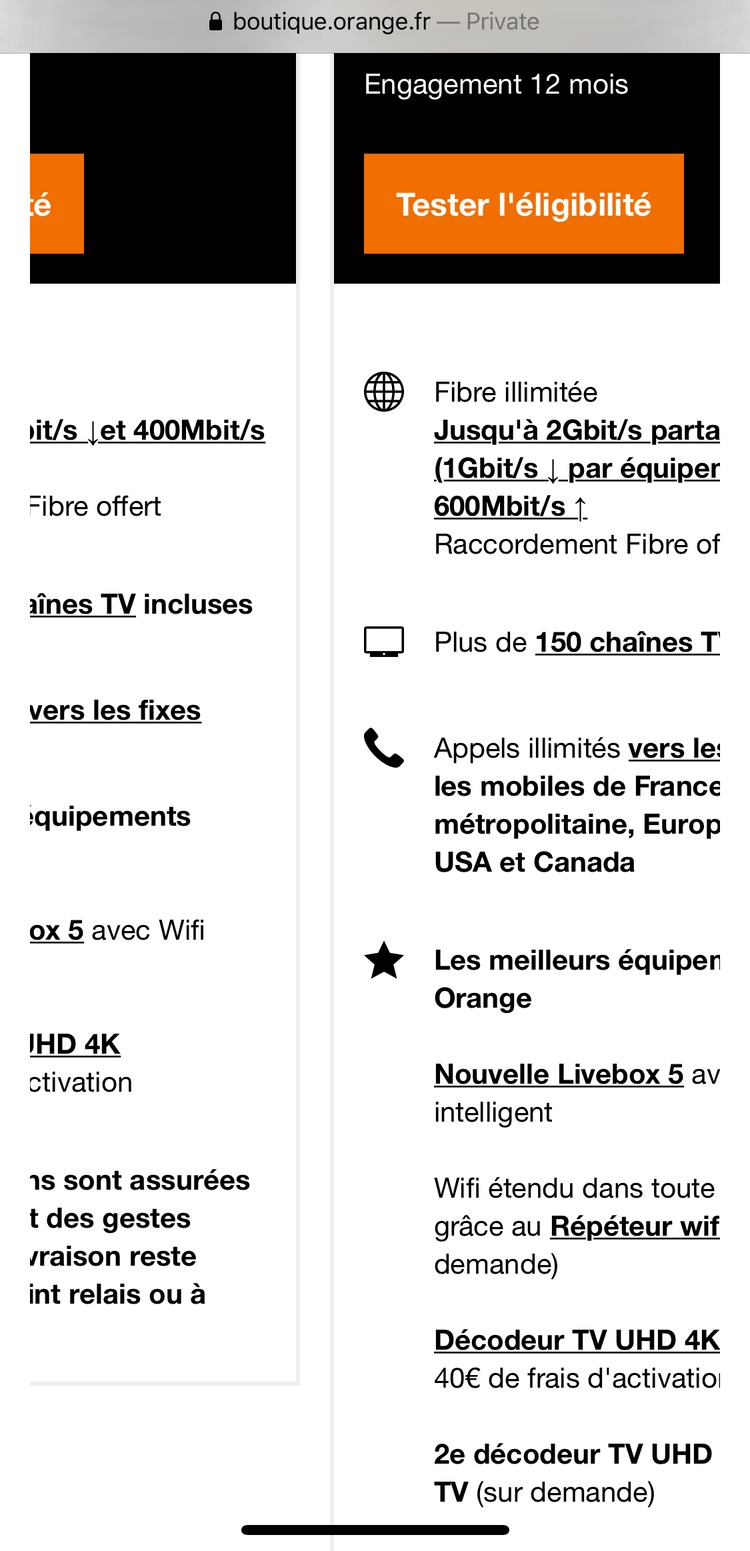Open the chaînes TV incluses link
Screen dimensions: 750x1551
pyautogui.click(x=83, y=605)
